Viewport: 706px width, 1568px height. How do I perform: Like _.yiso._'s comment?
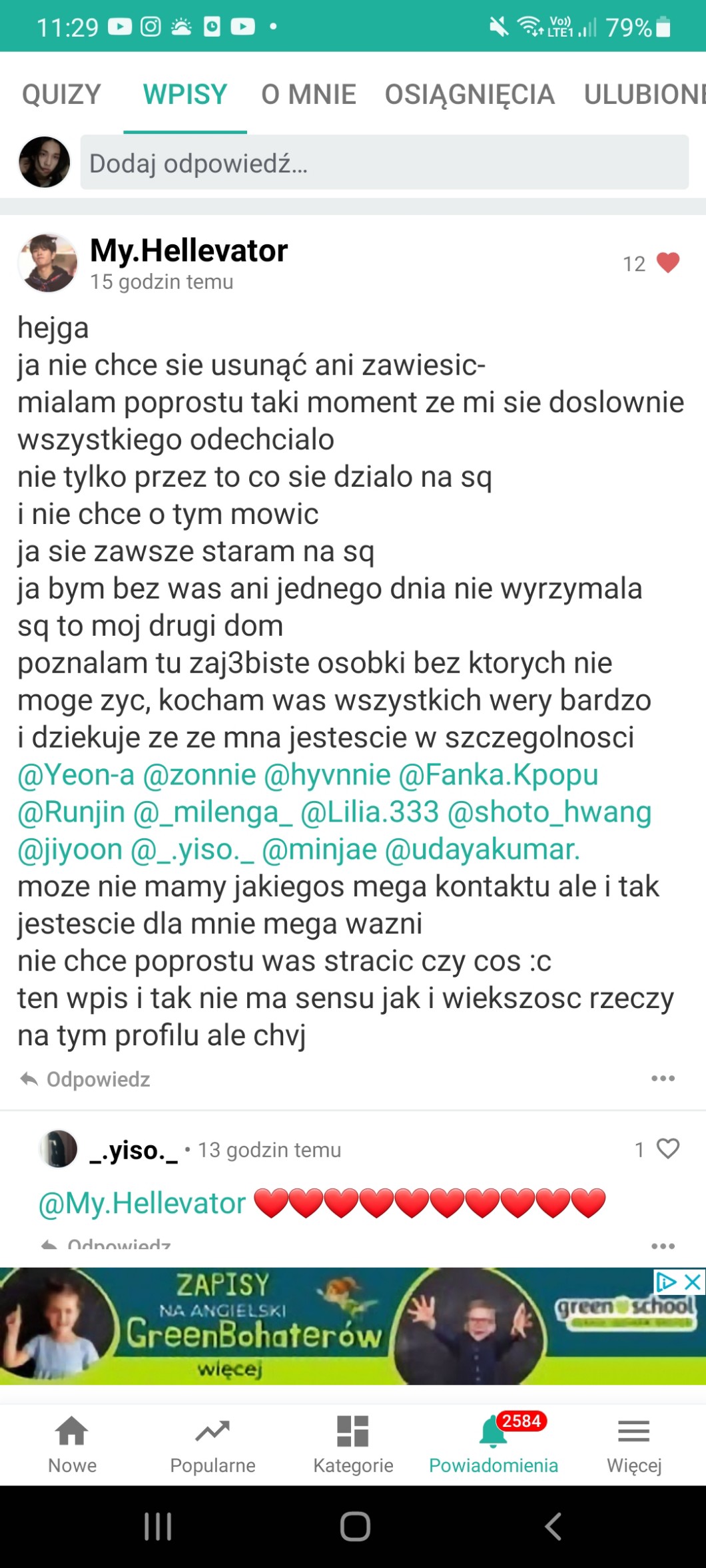[x=667, y=1149]
